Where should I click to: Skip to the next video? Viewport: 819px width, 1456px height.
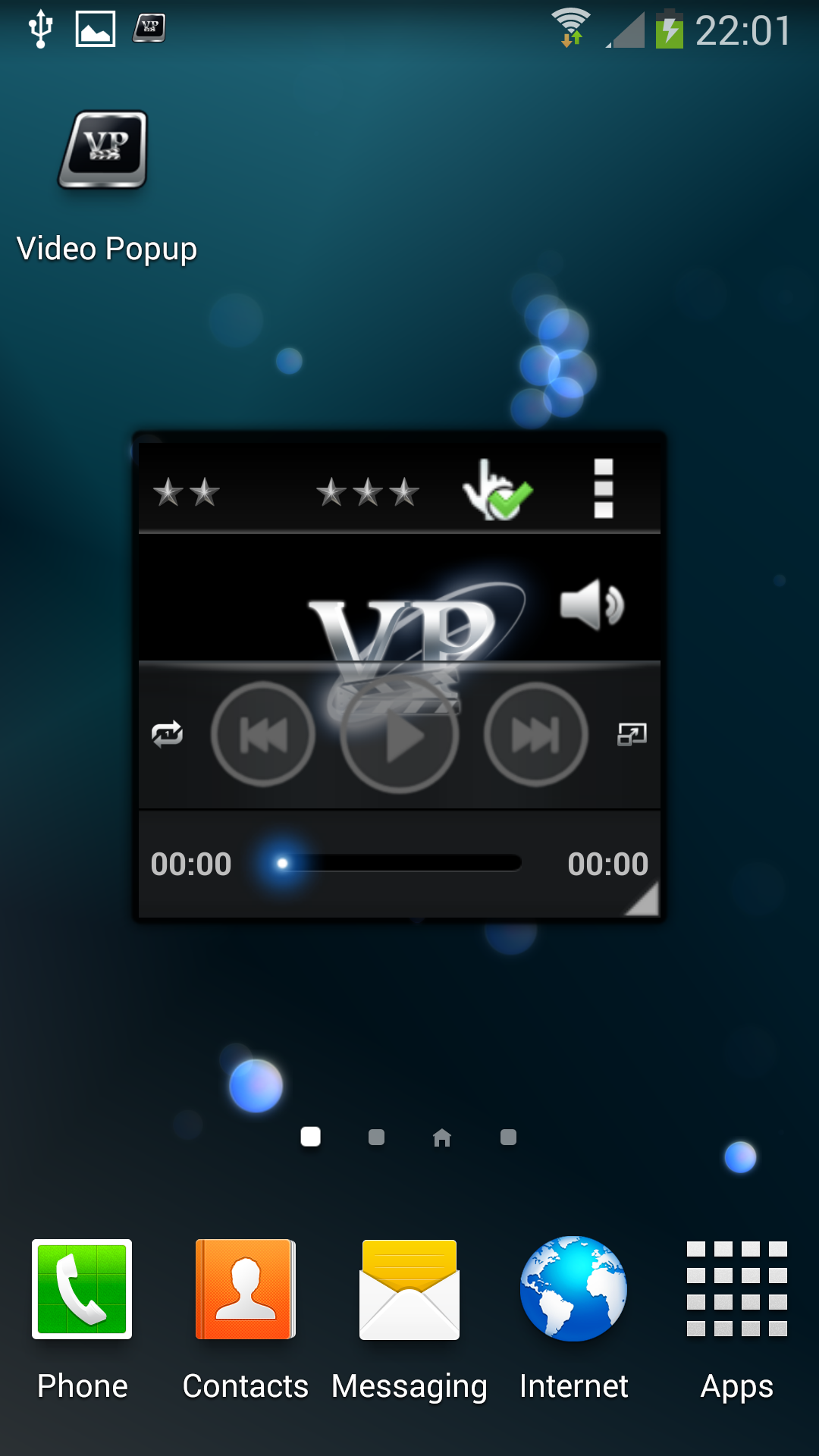535,734
